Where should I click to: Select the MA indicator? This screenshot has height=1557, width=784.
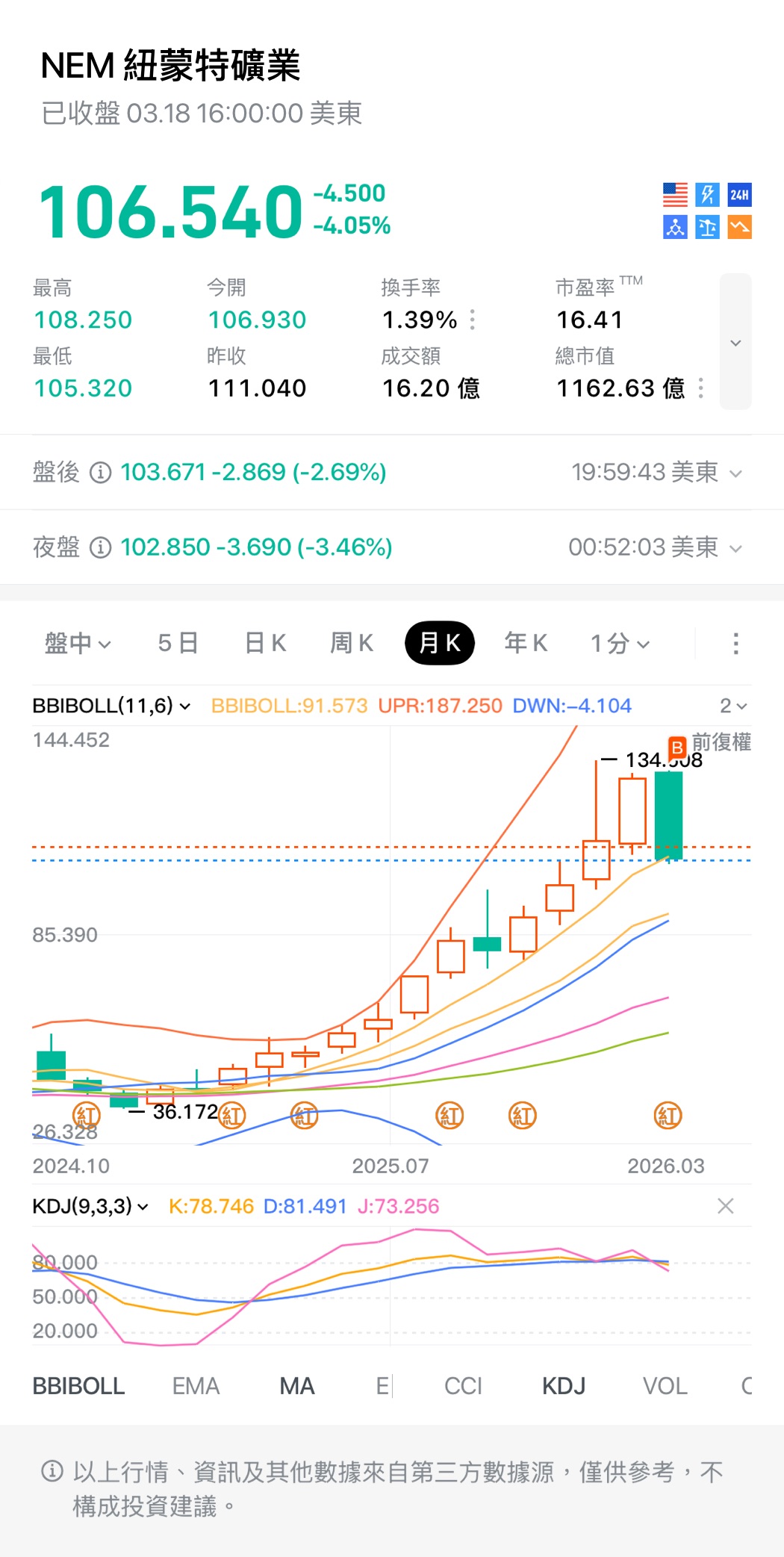tap(297, 1386)
